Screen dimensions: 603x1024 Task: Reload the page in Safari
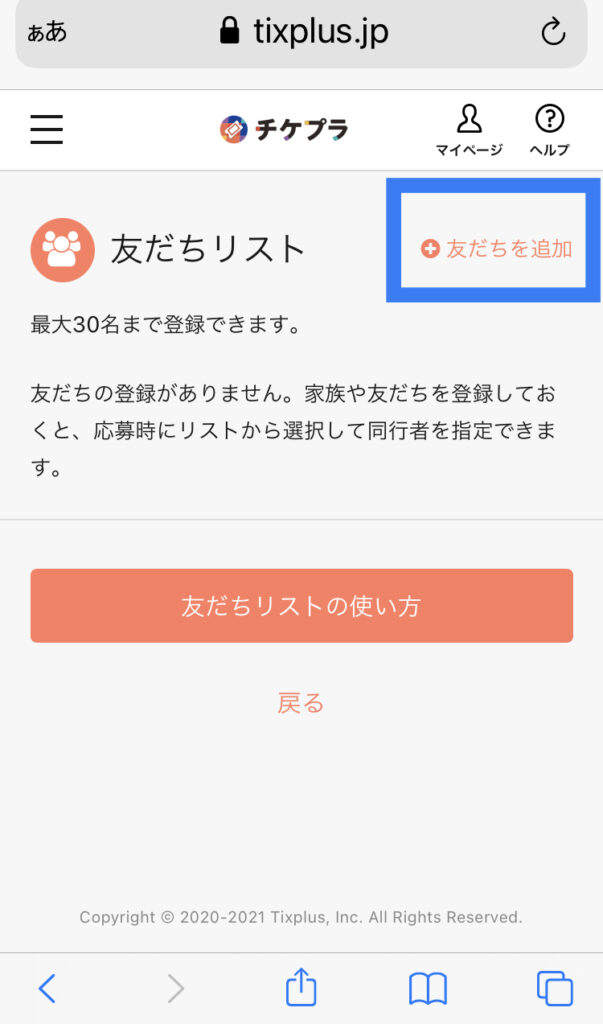point(553,31)
